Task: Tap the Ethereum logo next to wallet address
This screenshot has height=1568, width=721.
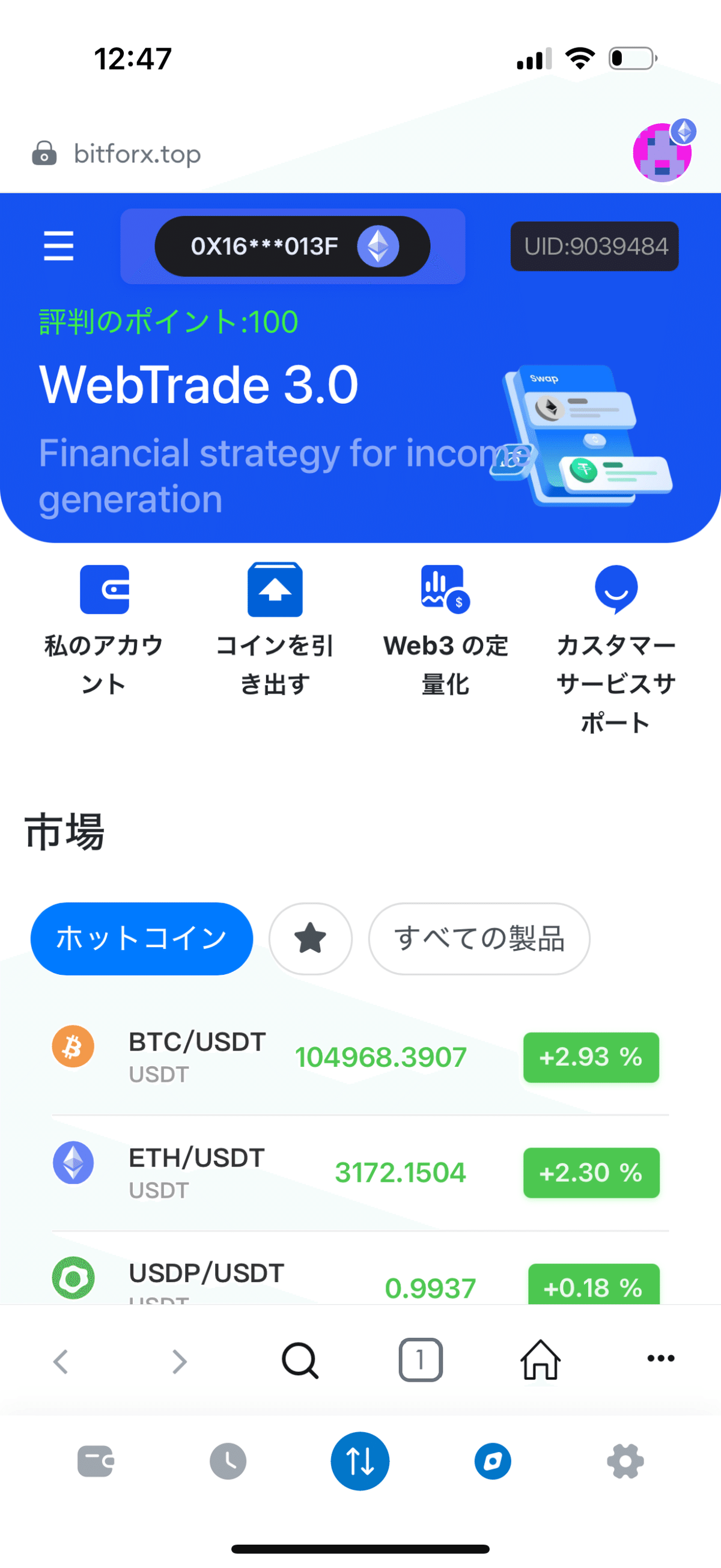Action: (379, 246)
